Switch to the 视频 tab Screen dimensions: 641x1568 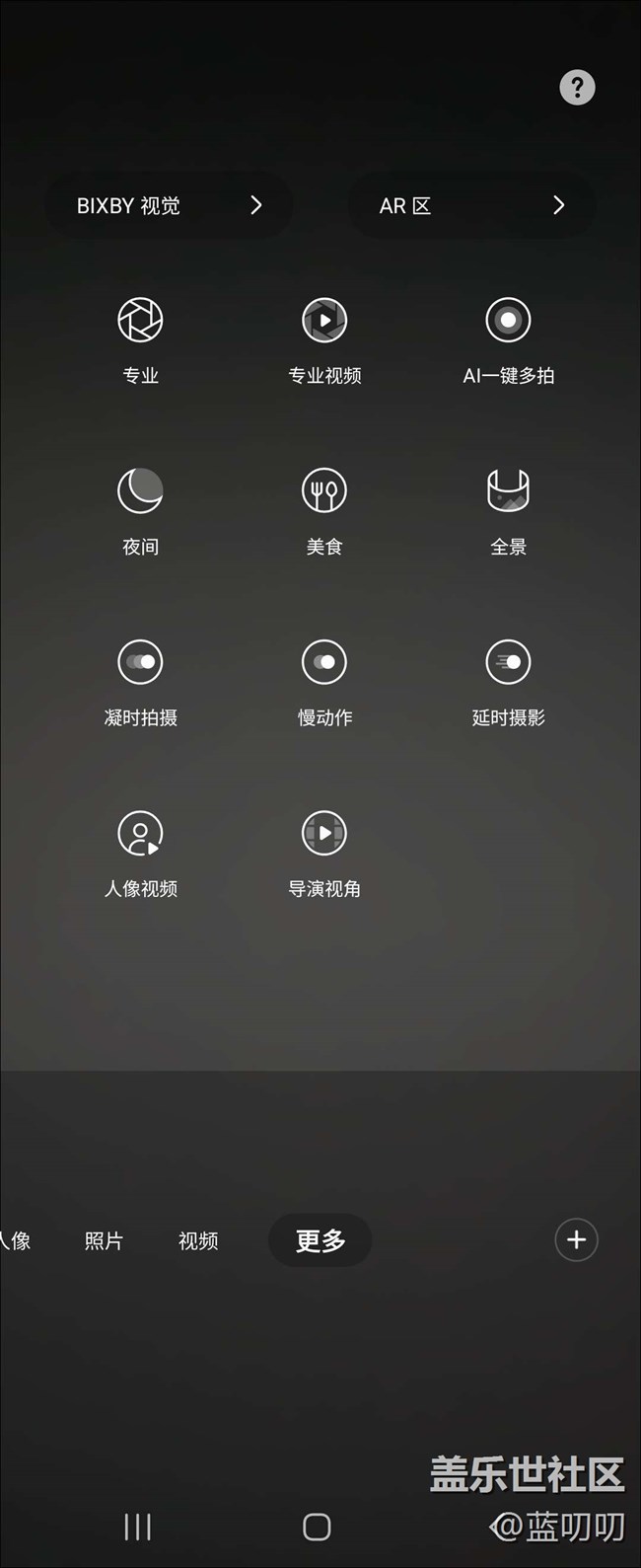[x=198, y=1240]
